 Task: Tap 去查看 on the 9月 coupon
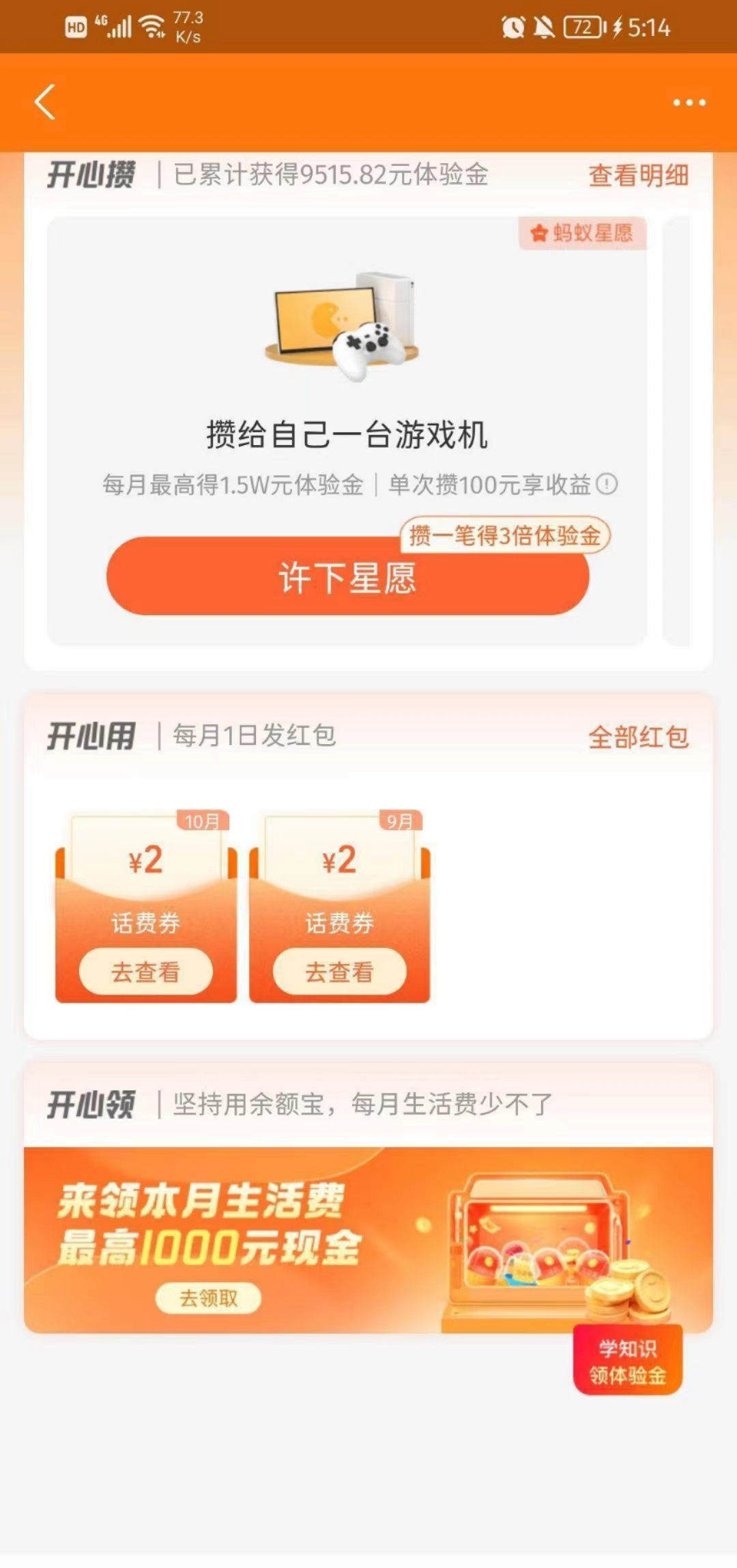[339, 971]
